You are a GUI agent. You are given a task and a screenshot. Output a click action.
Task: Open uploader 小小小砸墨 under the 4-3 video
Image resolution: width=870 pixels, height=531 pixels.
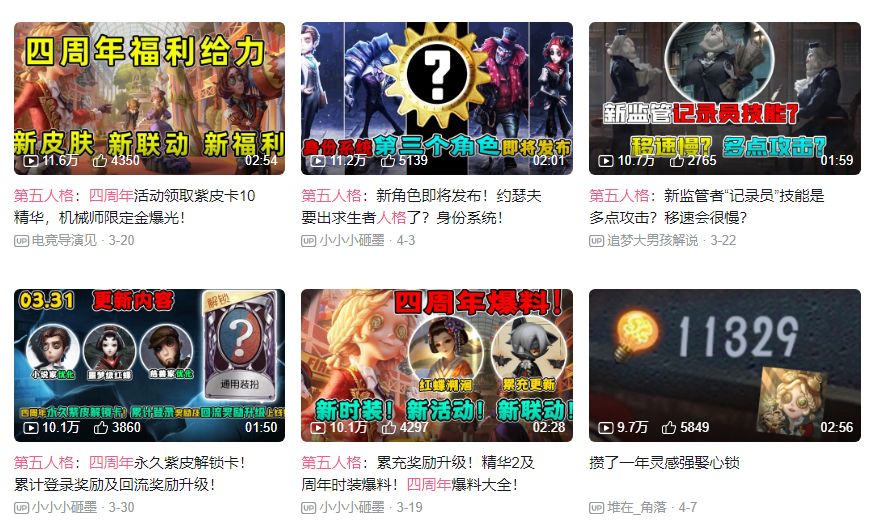(x=352, y=241)
